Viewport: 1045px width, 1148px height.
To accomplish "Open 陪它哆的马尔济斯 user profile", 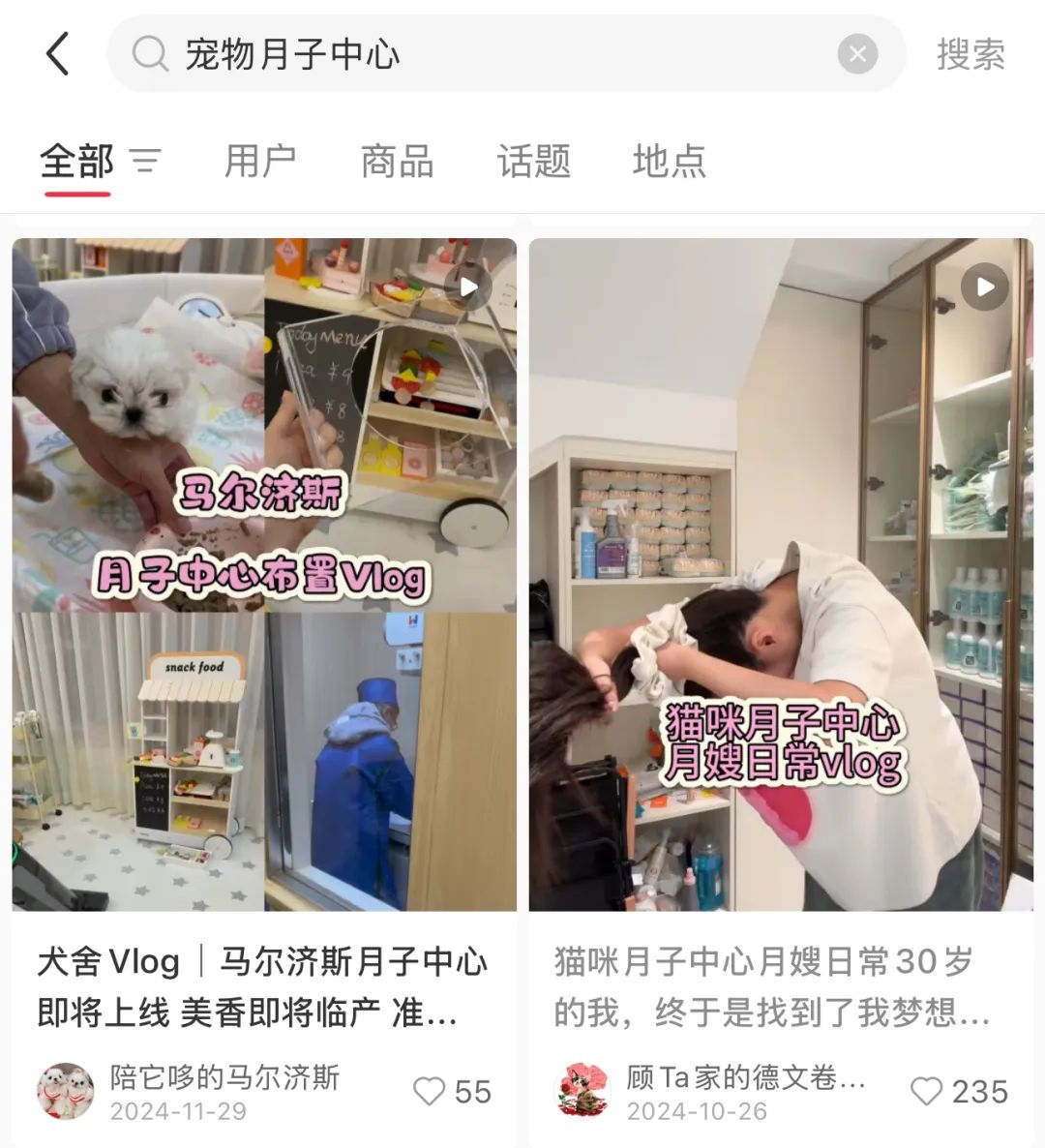I will click(66, 1092).
